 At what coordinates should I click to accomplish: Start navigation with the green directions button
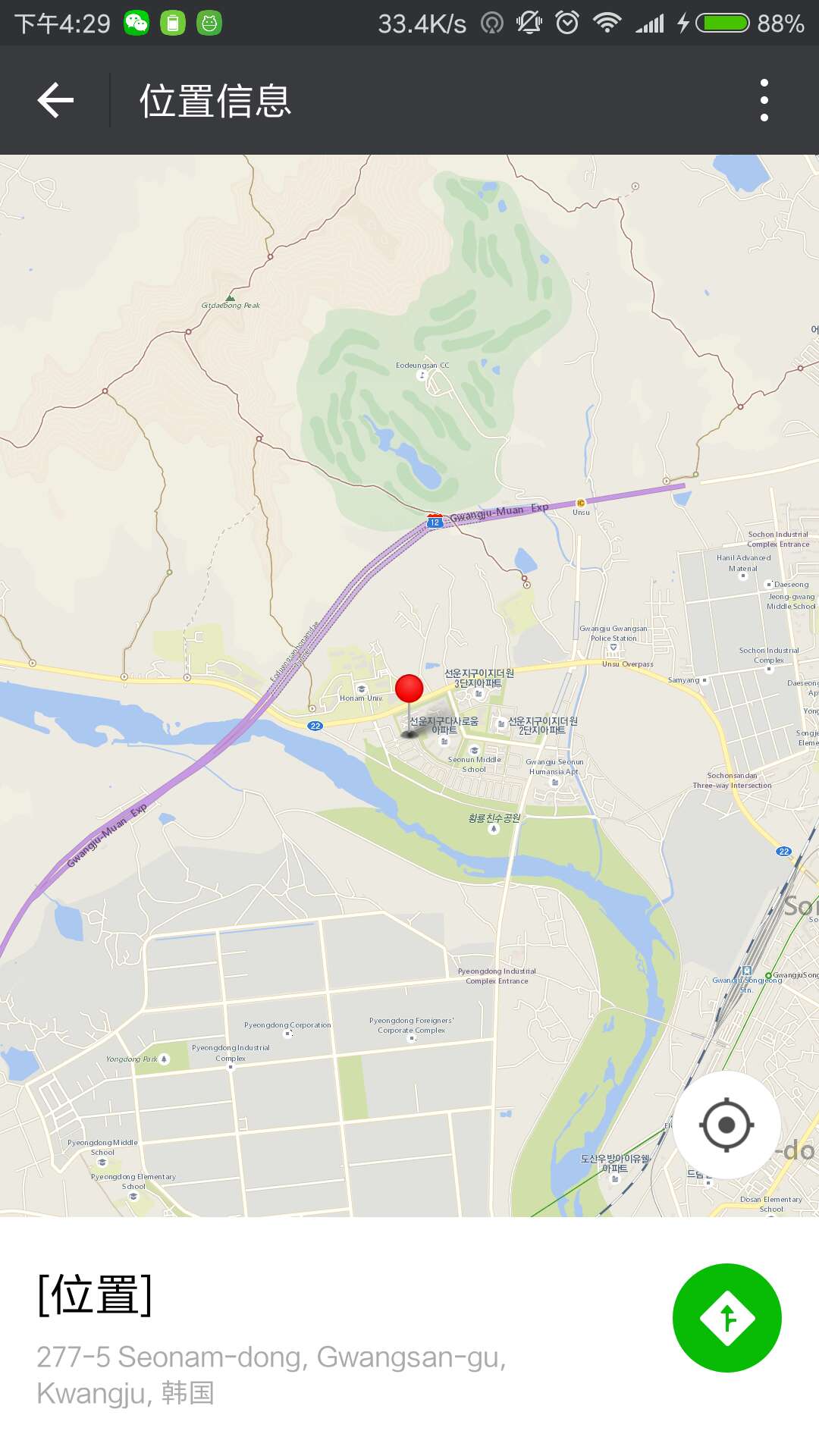point(727,1318)
